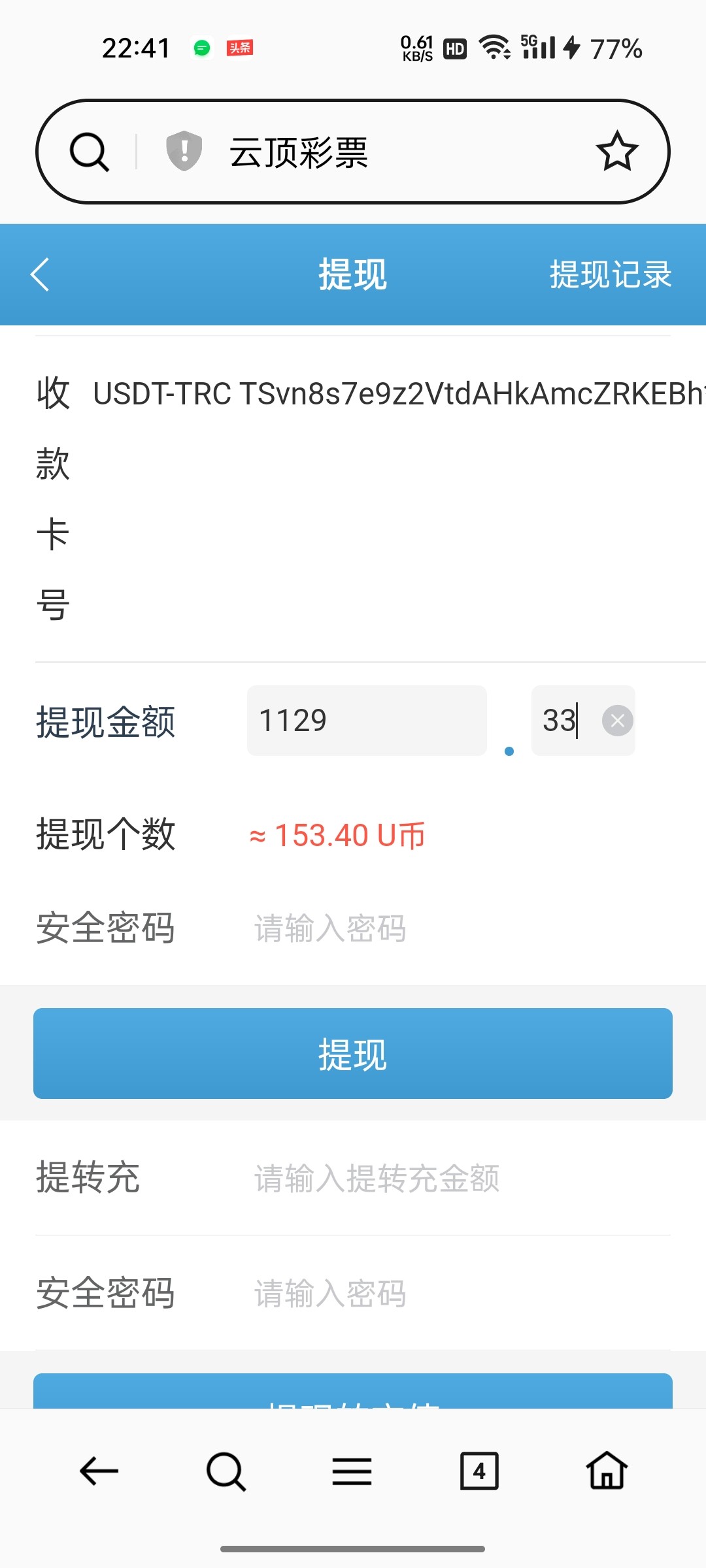
Task: Go back using browser bottom arrow
Action: point(99,1471)
